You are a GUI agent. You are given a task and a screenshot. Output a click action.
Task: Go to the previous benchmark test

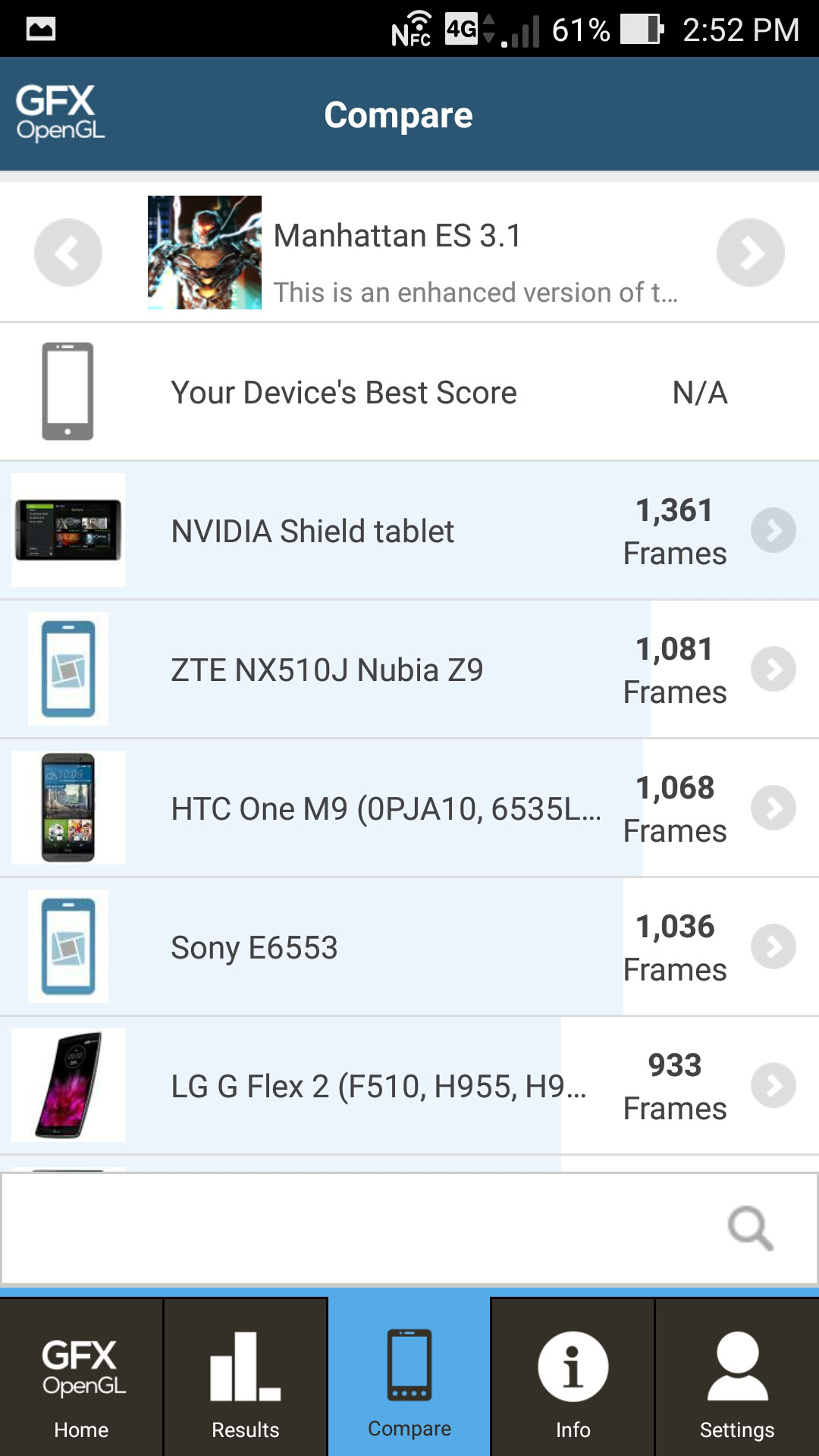pyautogui.click(x=68, y=253)
